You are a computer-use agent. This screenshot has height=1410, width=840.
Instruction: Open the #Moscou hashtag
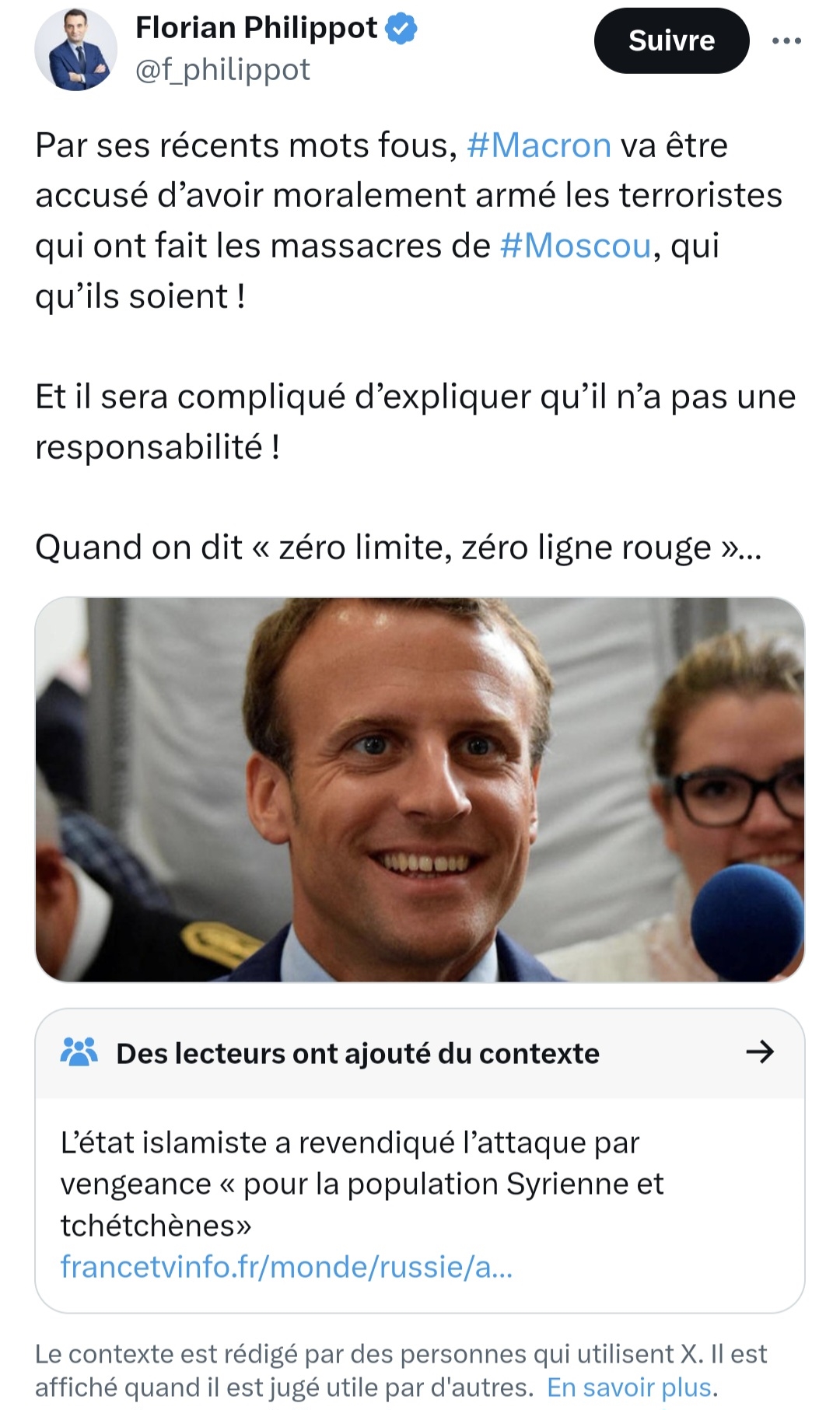tap(575, 246)
